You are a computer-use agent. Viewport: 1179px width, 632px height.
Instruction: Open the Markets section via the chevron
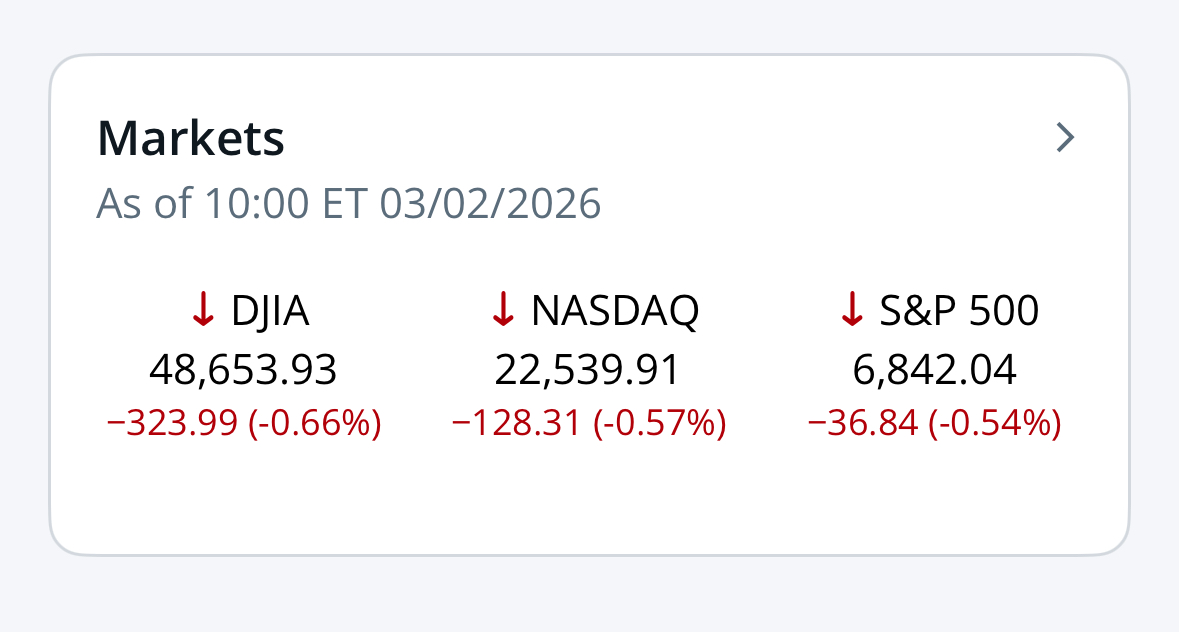1065,138
